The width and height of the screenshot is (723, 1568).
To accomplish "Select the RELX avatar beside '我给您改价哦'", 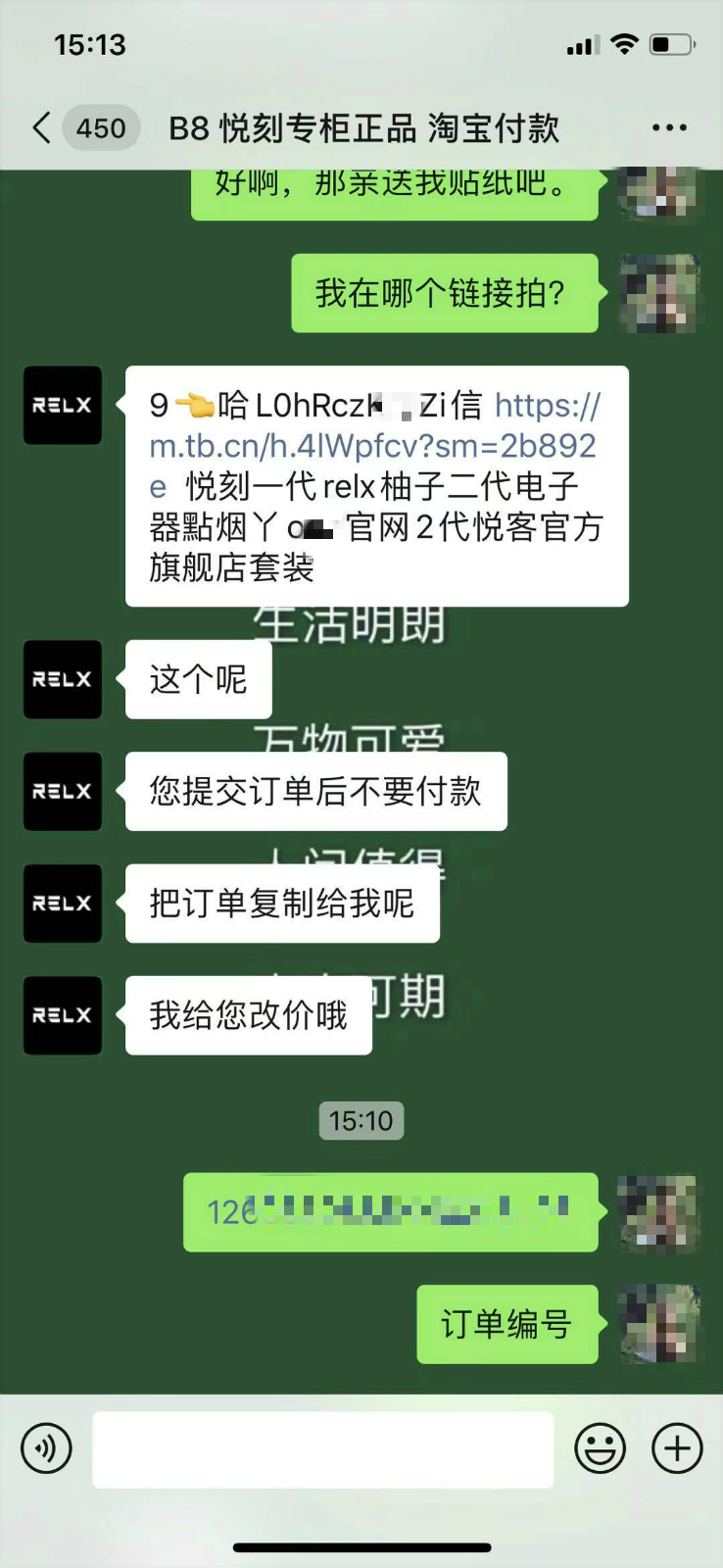I will [62, 1015].
